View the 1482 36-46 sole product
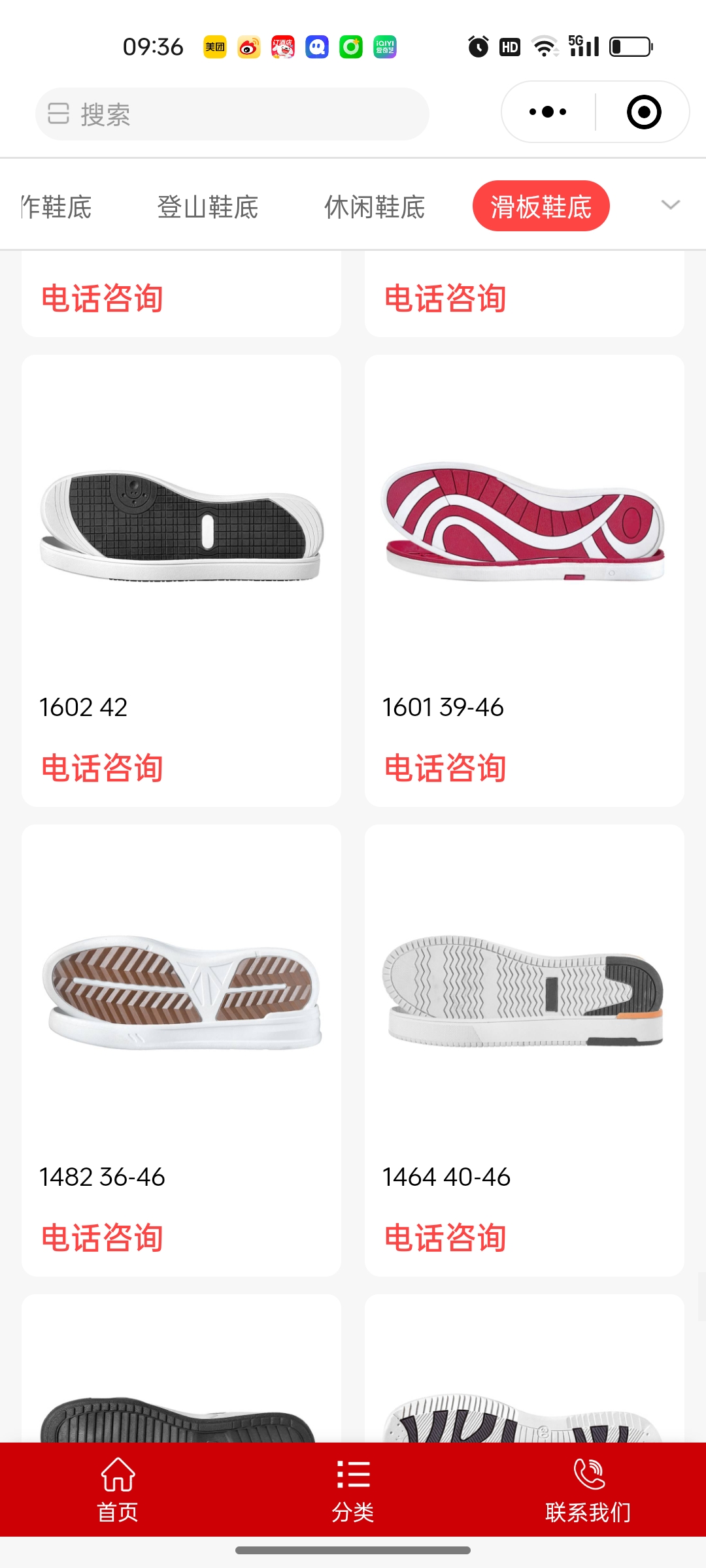The image size is (706, 1568). [181, 993]
